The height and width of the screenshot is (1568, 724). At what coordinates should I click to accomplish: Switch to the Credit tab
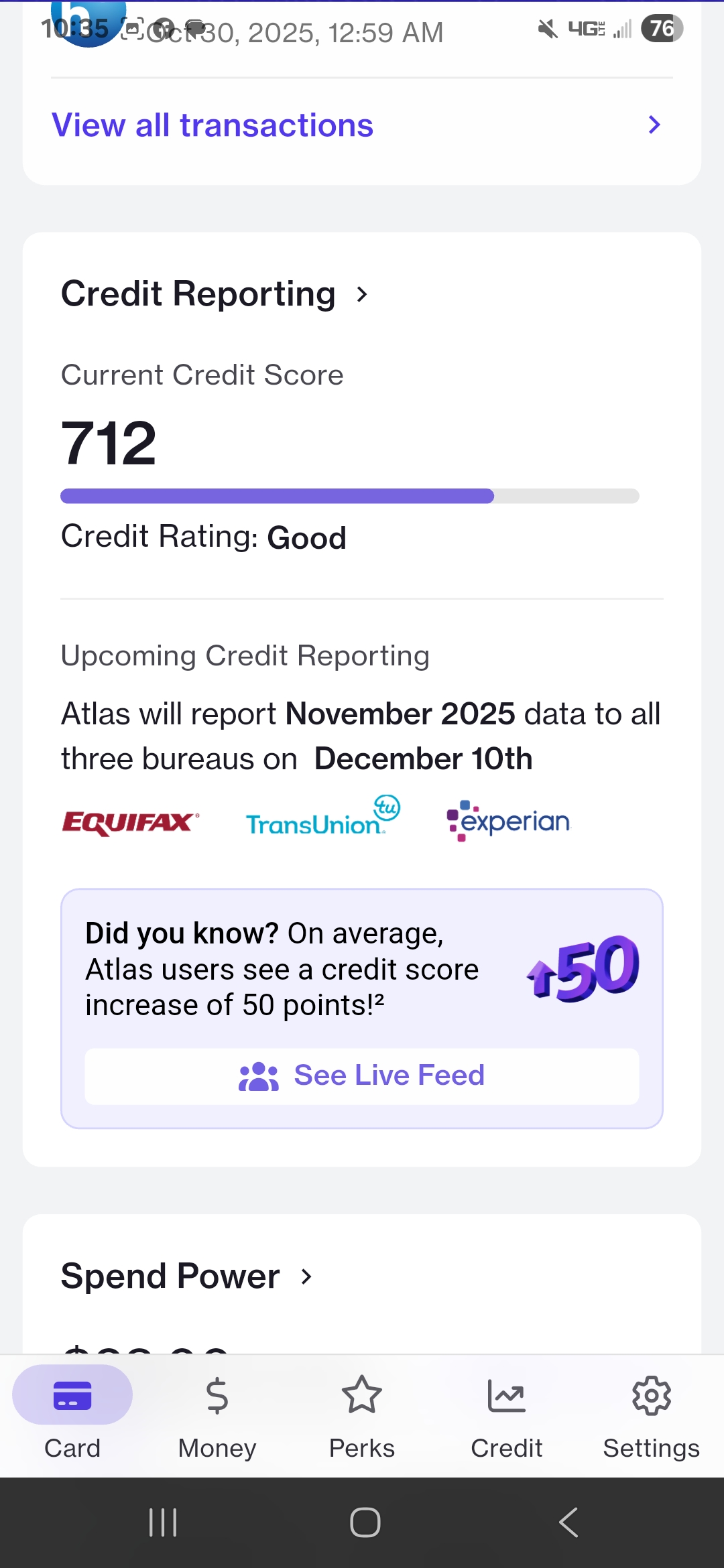click(x=507, y=1414)
